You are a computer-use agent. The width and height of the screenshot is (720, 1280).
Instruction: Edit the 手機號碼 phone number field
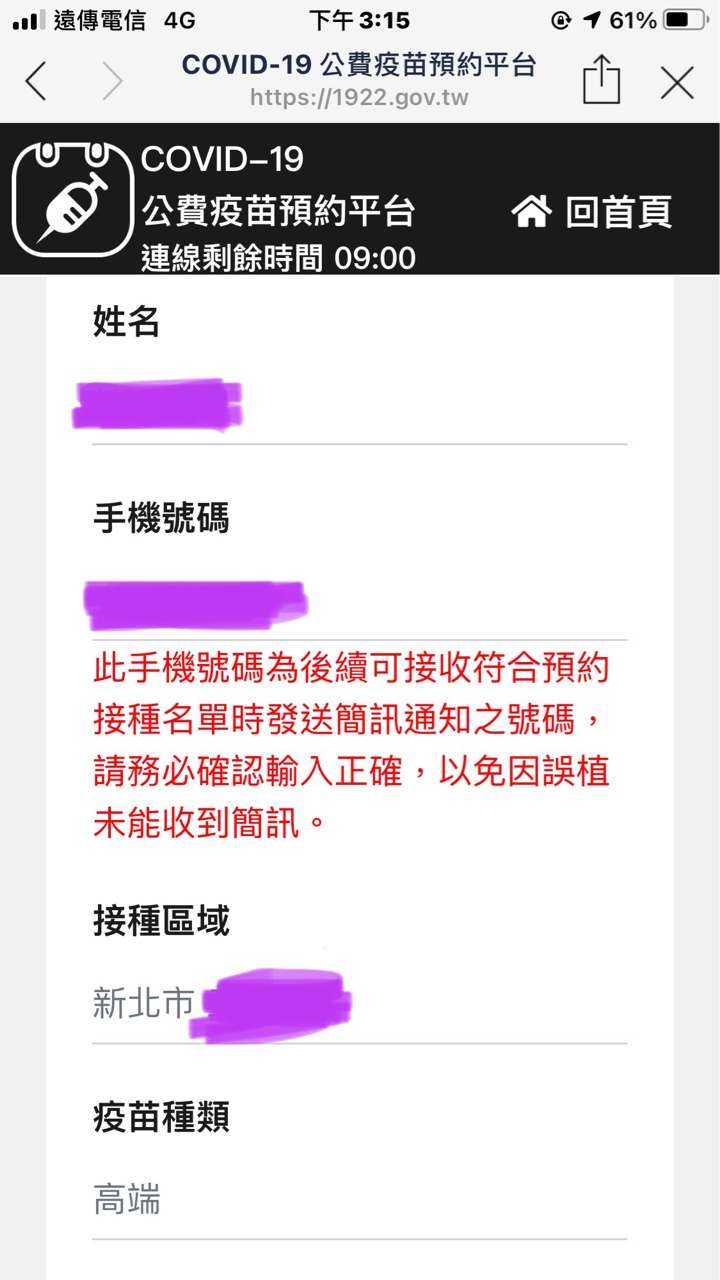point(359,603)
